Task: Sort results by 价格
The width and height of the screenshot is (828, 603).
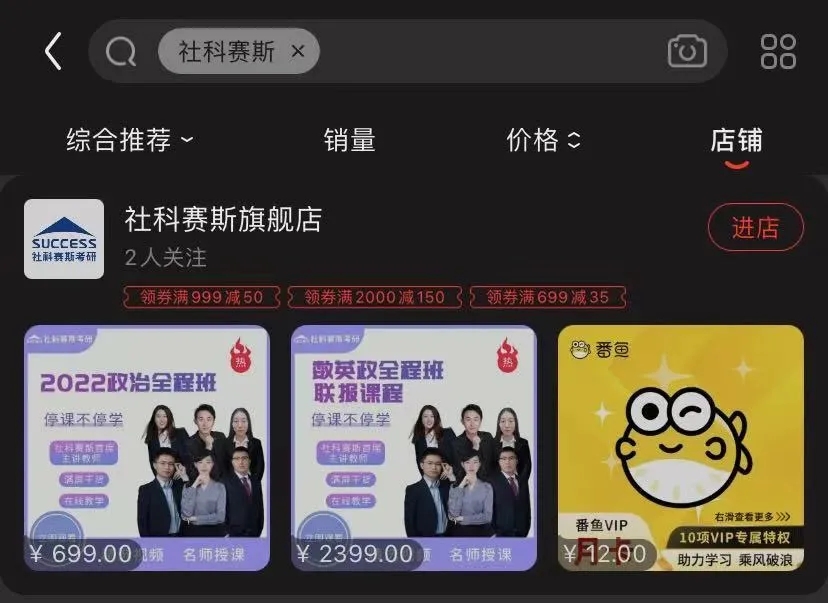Action: click(x=543, y=140)
